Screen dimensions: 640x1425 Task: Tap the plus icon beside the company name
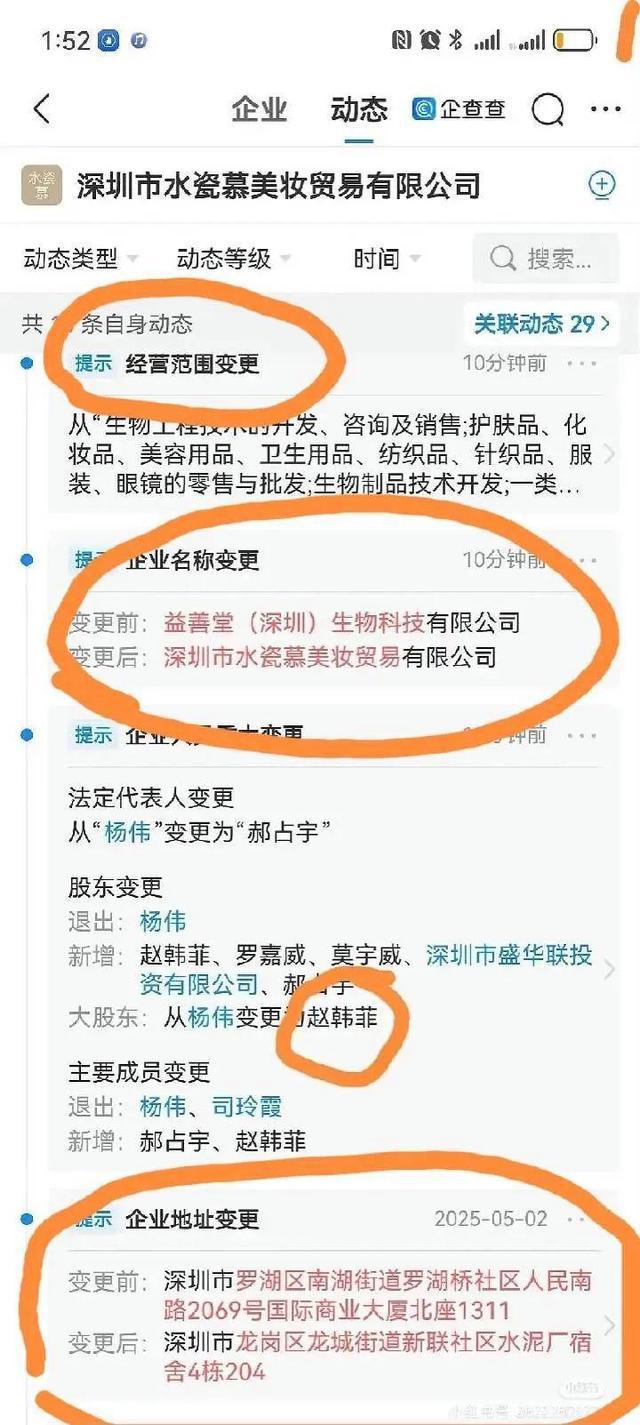pos(601,185)
